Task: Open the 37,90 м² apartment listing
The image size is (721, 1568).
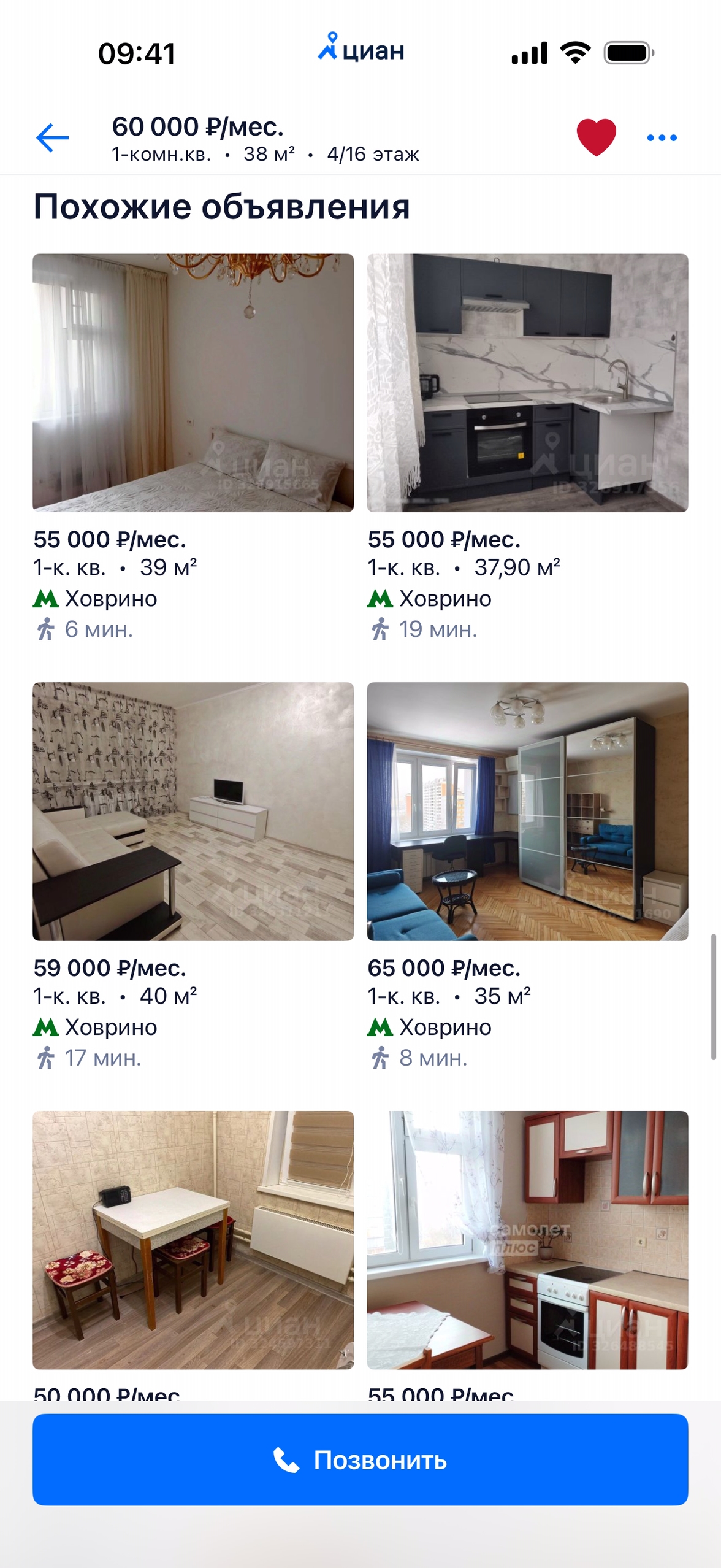Action: (x=527, y=383)
